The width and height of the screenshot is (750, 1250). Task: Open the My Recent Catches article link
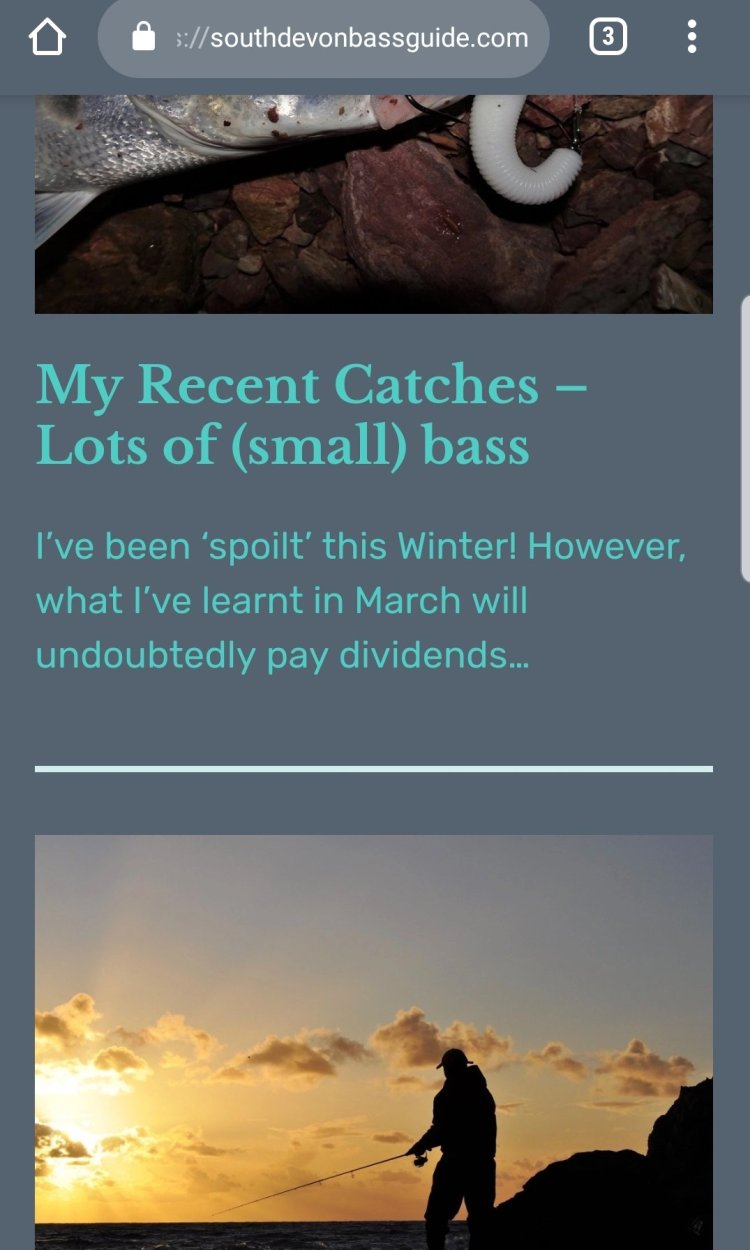click(310, 414)
